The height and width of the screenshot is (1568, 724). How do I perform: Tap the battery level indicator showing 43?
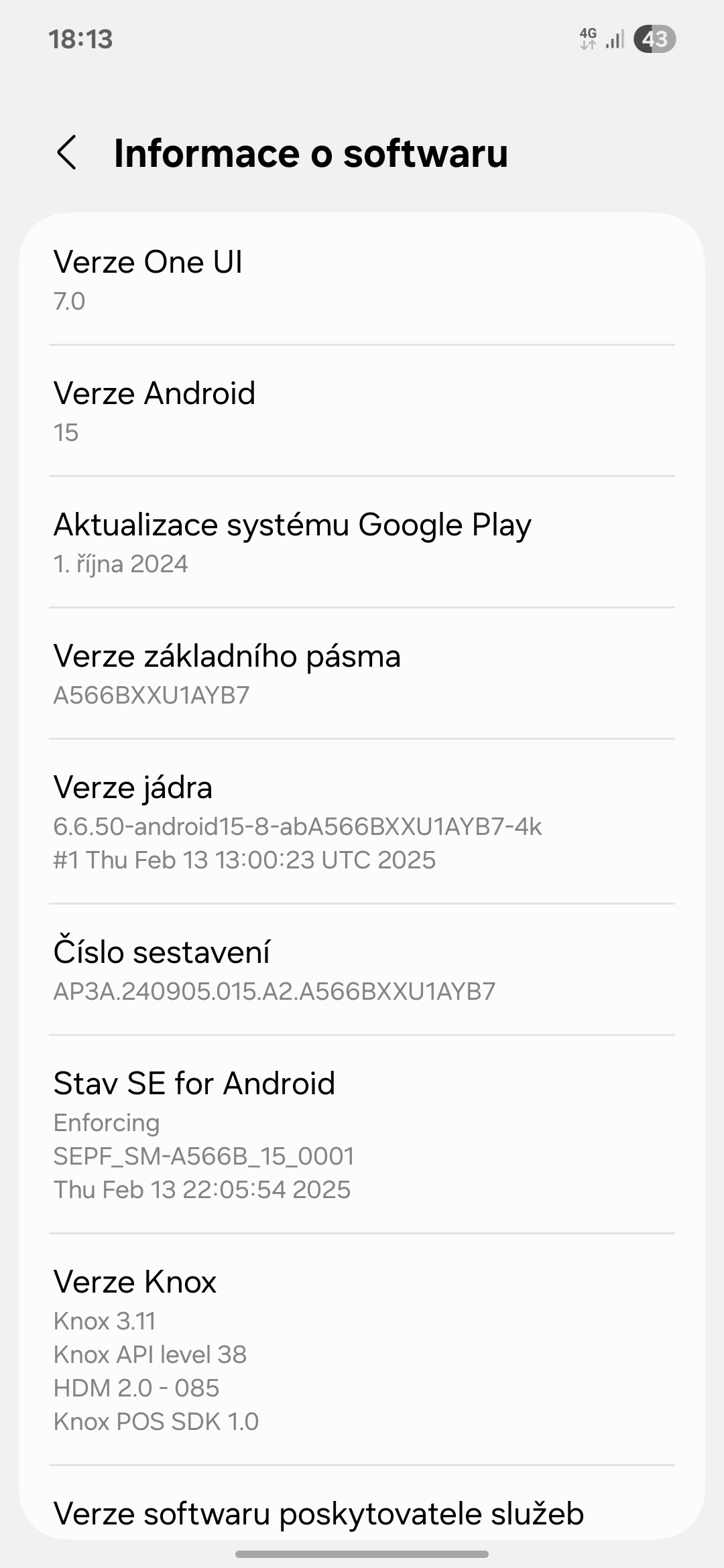coord(654,40)
